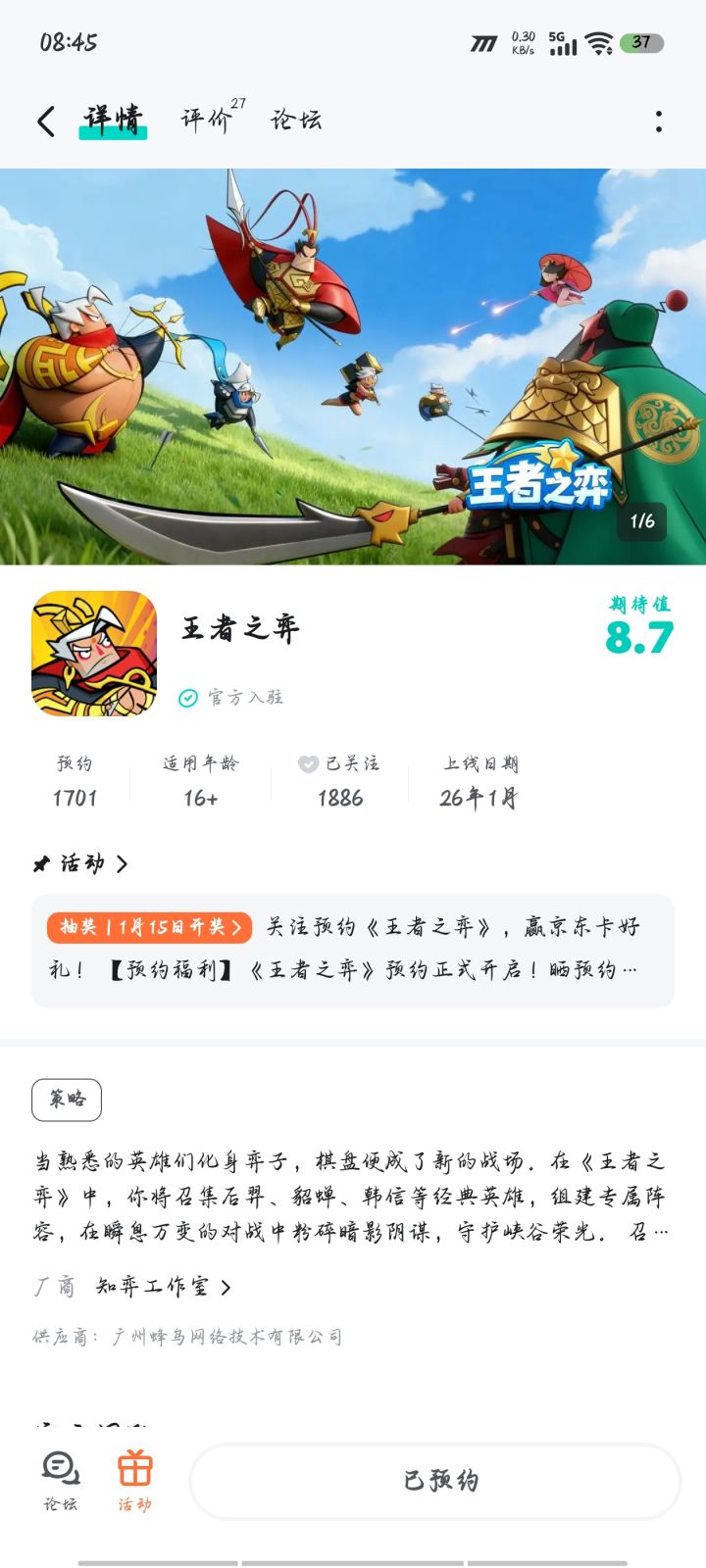Expand 知弈工作室 developer details
Viewport: 706px width, 1568px height.
coord(159,1288)
